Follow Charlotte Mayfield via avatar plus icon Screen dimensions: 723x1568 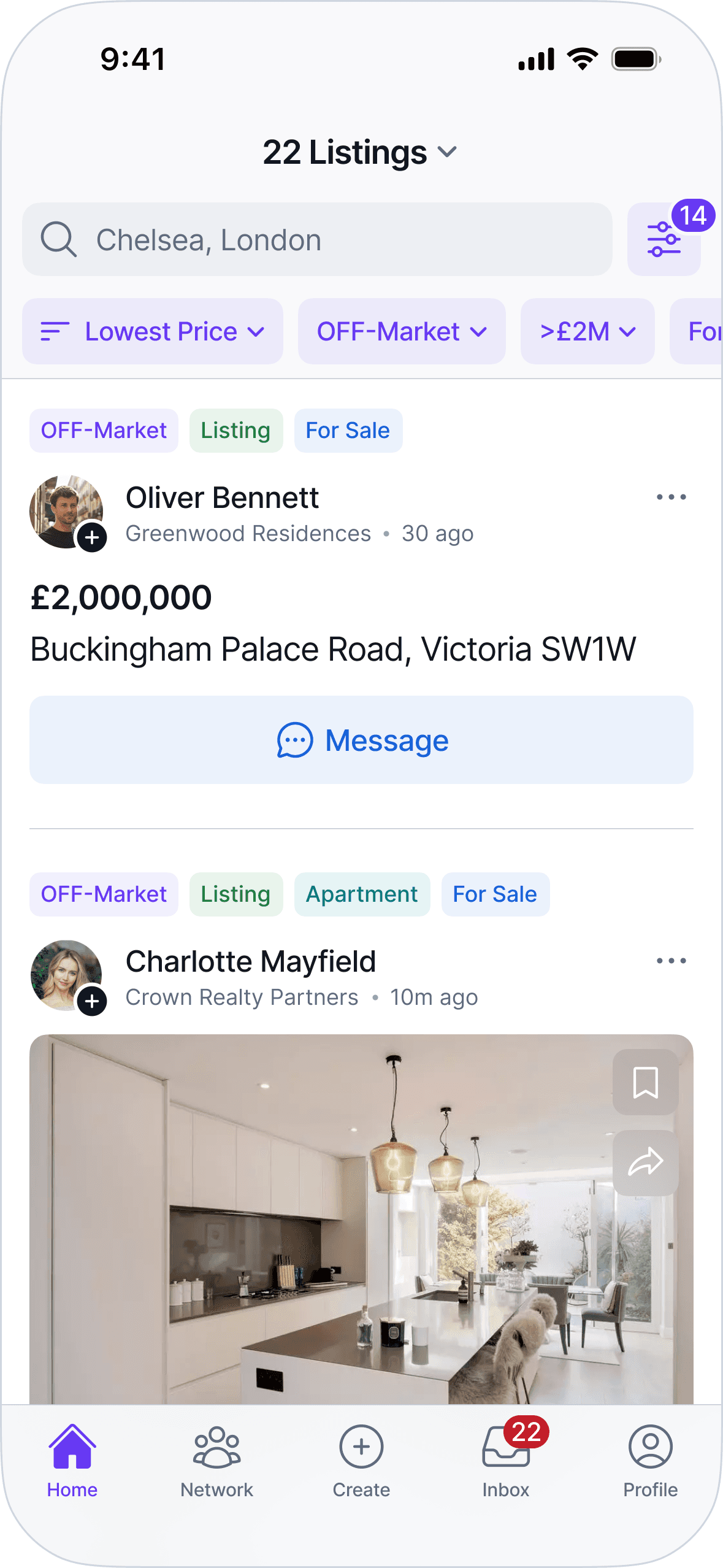[92, 1001]
